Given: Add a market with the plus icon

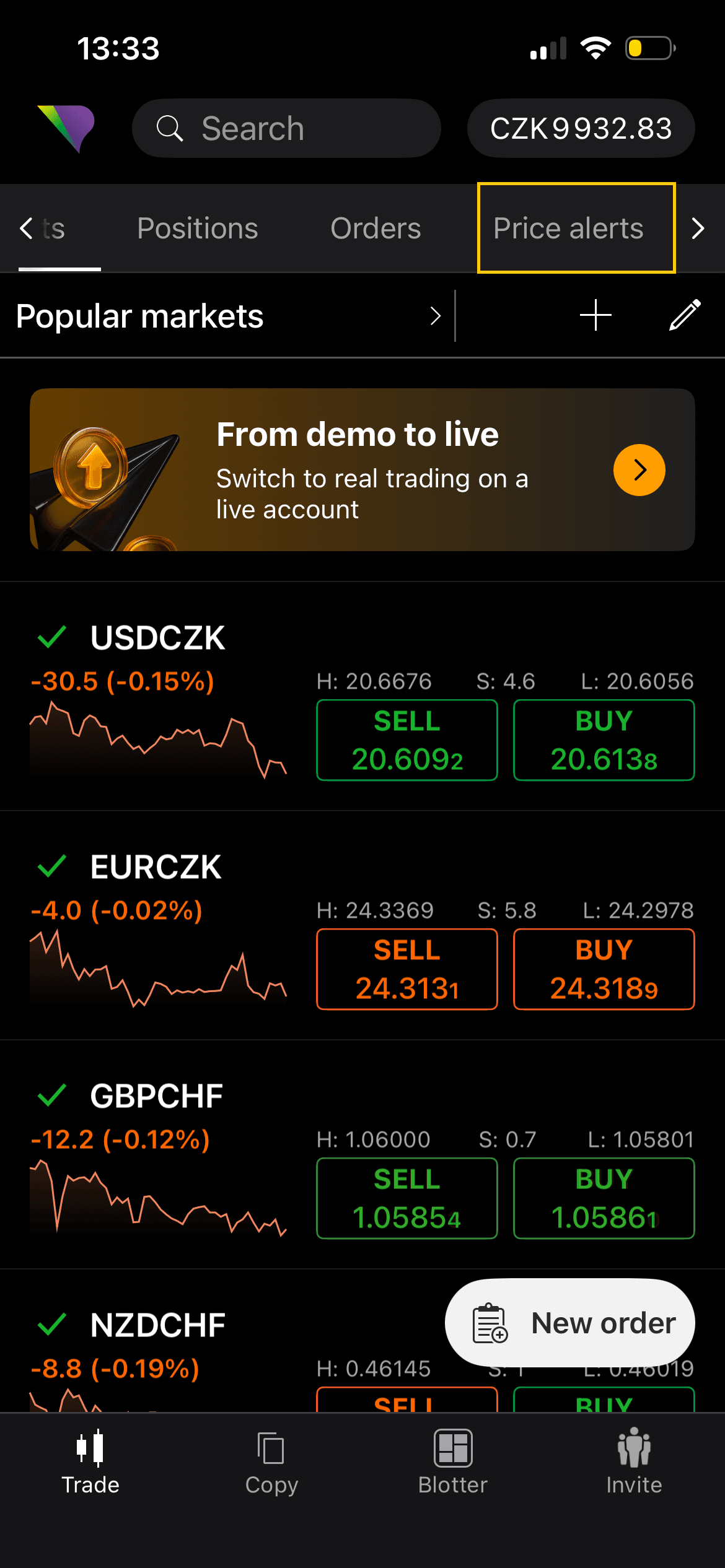Looking at the screenshot, I should pyautogui.click(x=595, y=315).
